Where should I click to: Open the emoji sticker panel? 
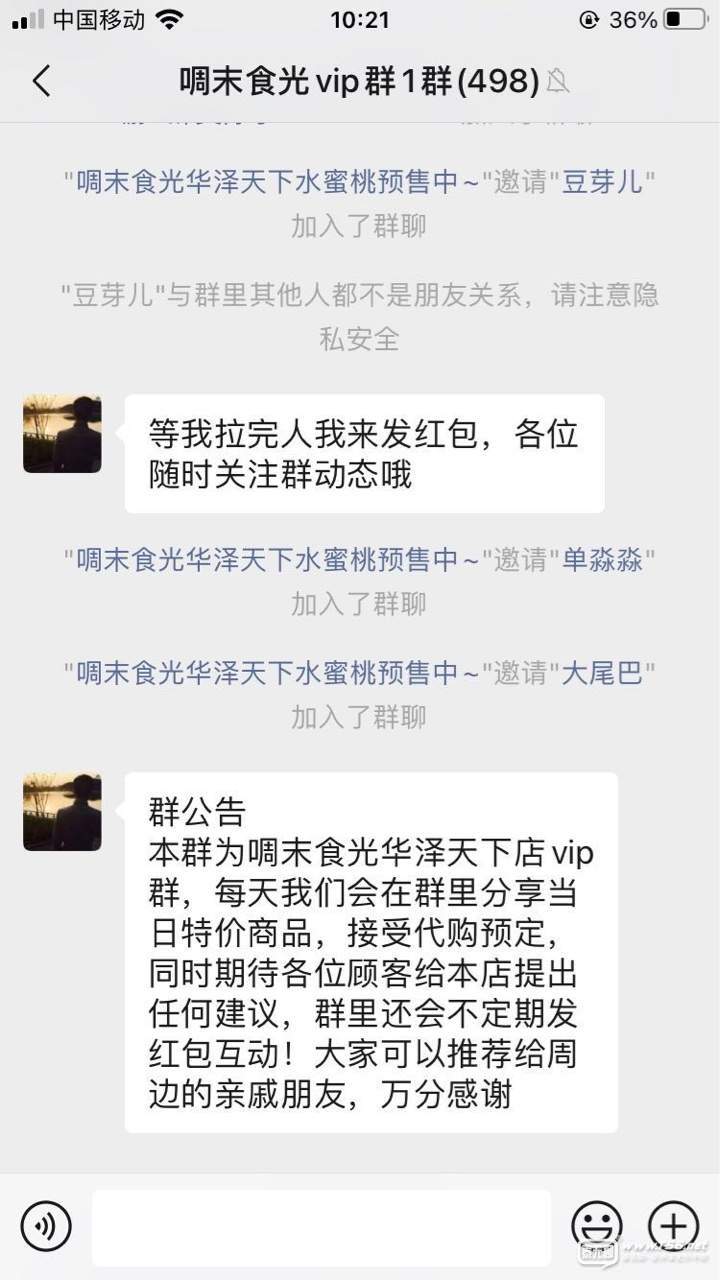(596, 1224)
